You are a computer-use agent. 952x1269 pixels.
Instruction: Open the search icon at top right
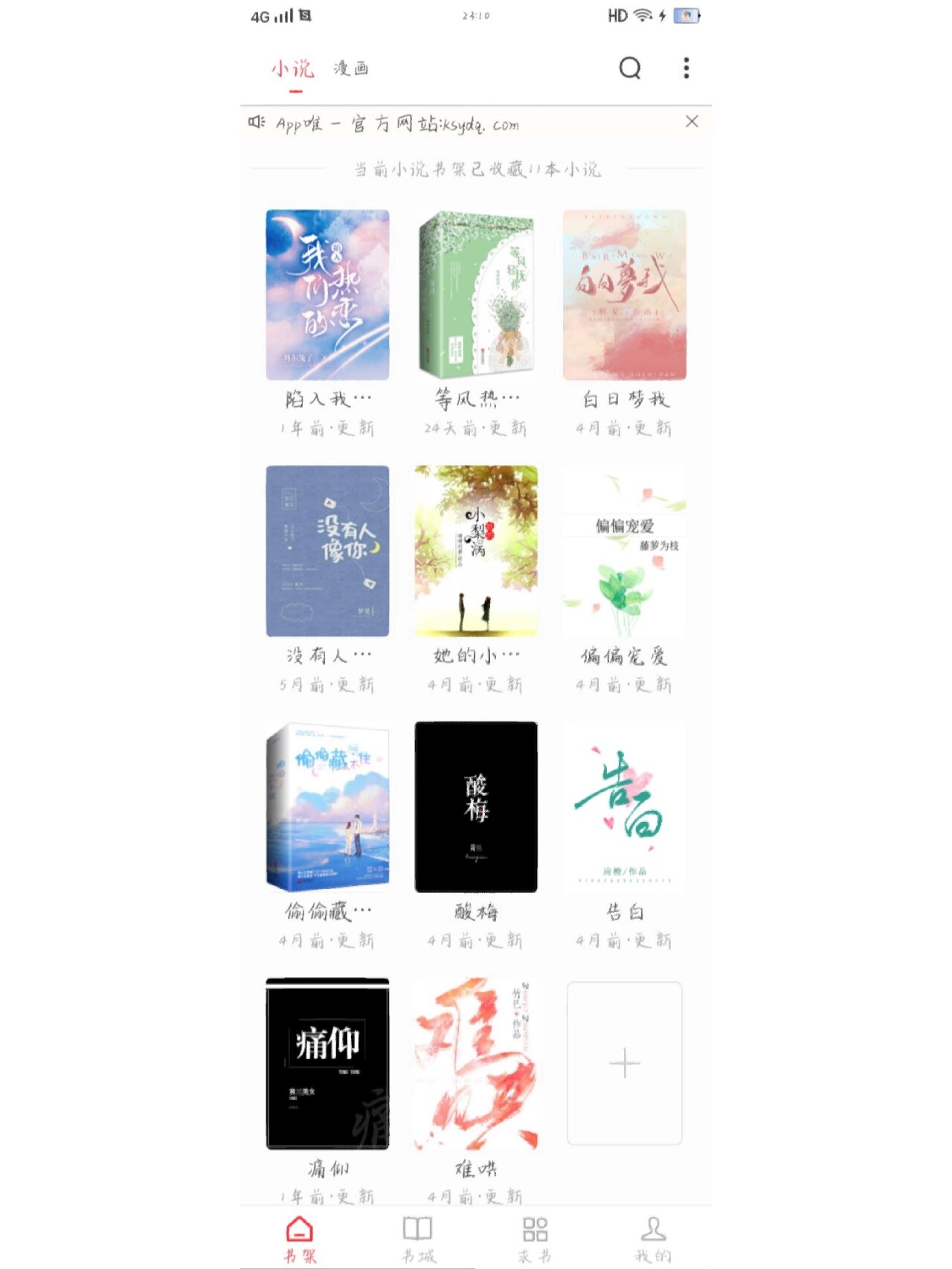point(629,68)
